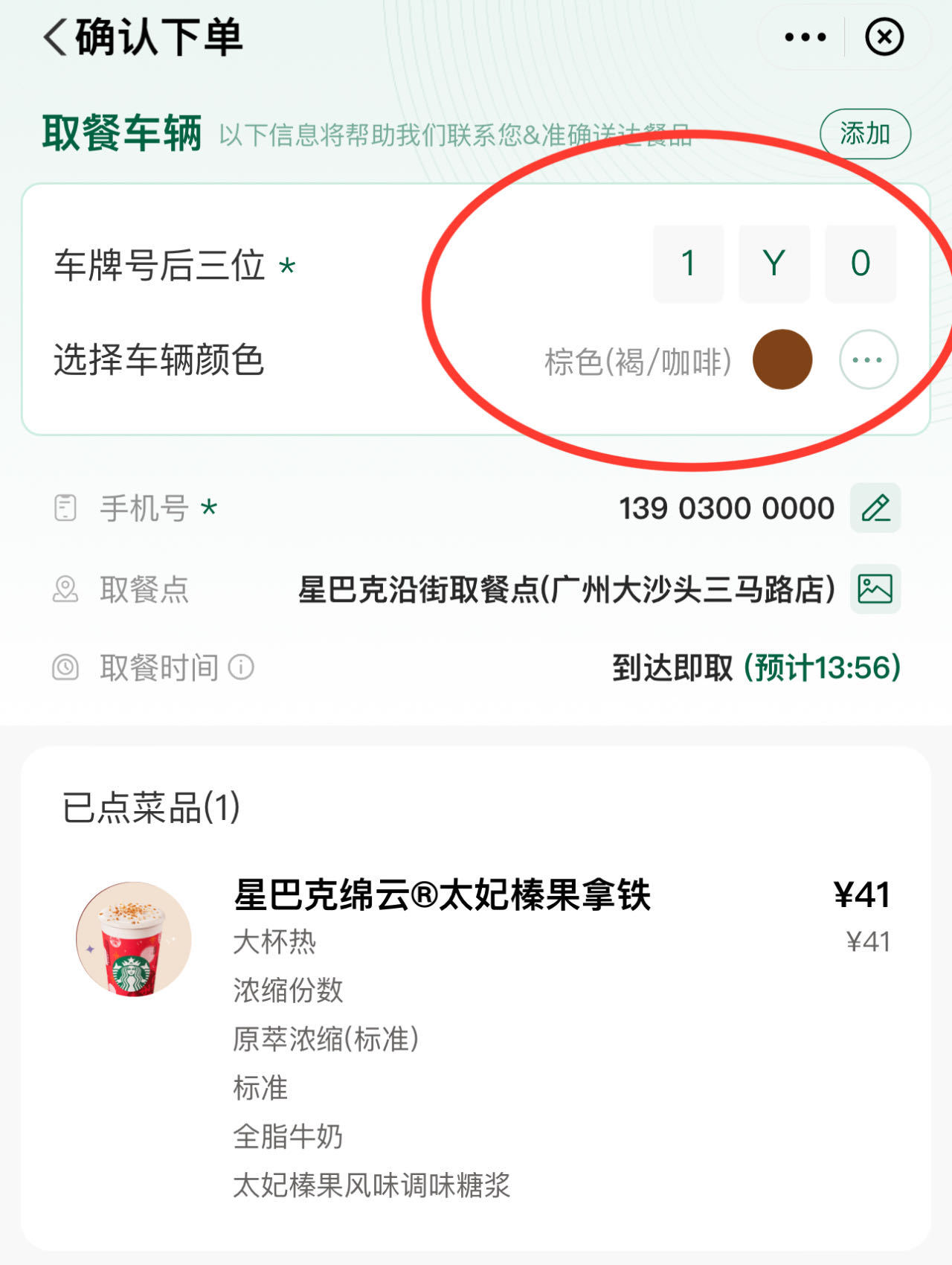
Task: Select the brown vehicle color swatch
Action: click(x=782, y=360)
